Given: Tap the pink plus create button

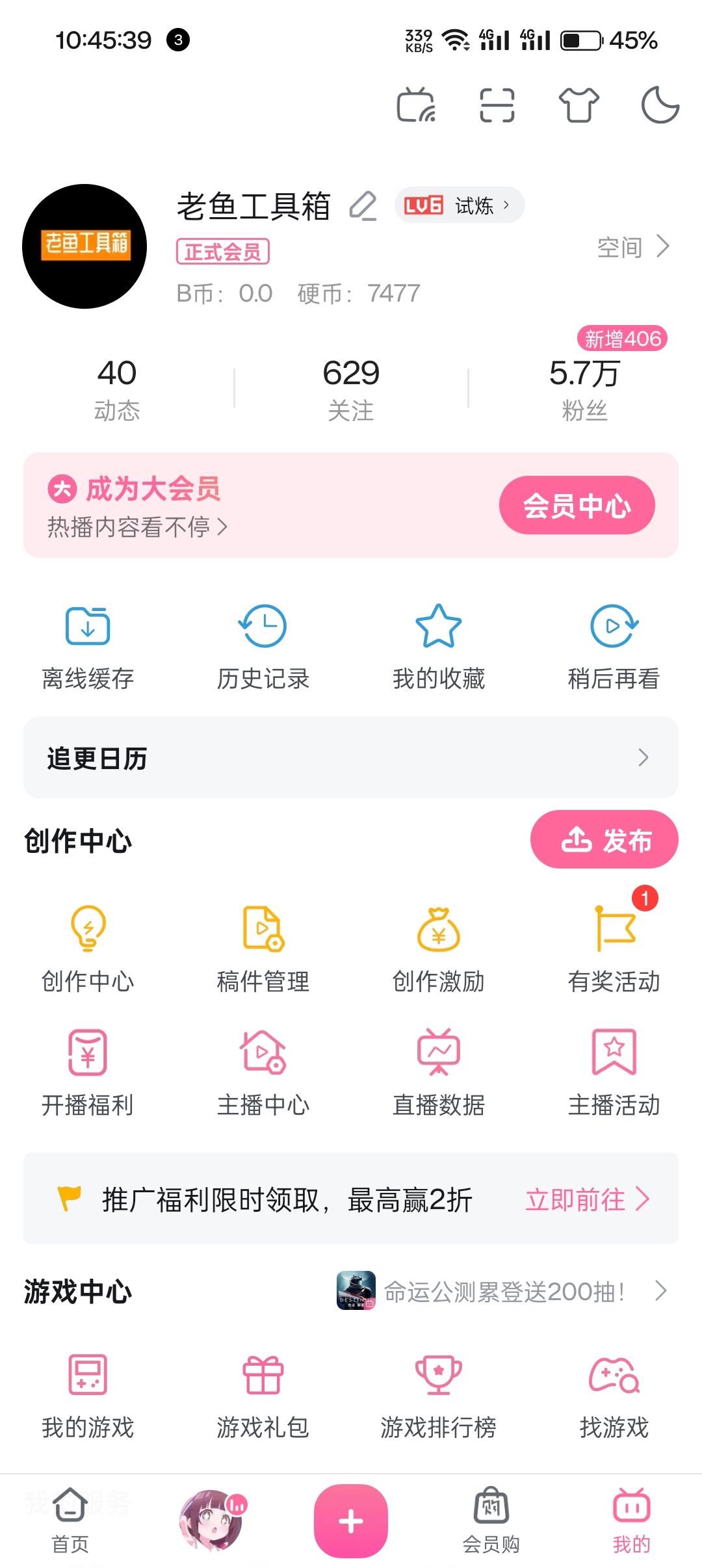Looking at the screenshot, I should click(x=351, y=1521).
